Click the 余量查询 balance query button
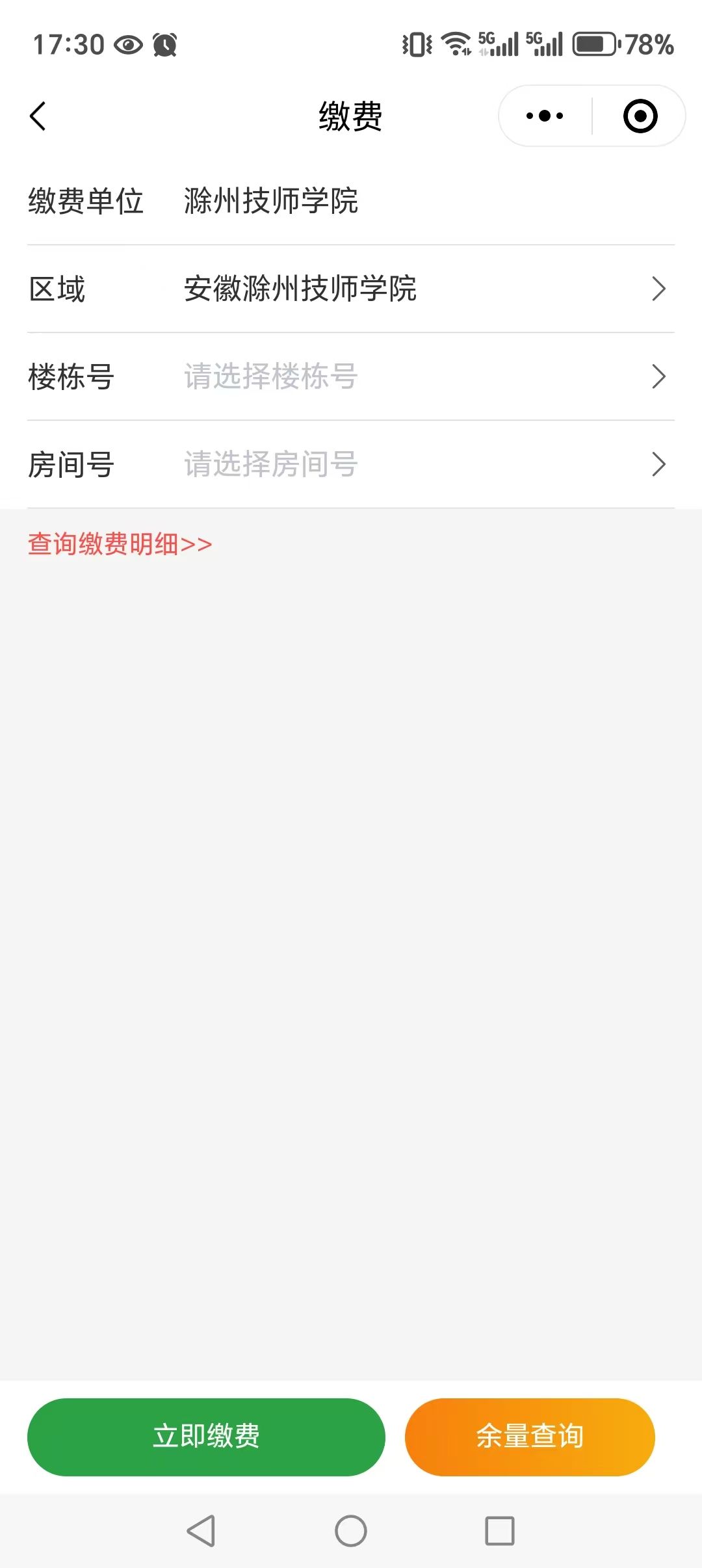Viewport: 702px width, 1568px height. point(530,1437)
